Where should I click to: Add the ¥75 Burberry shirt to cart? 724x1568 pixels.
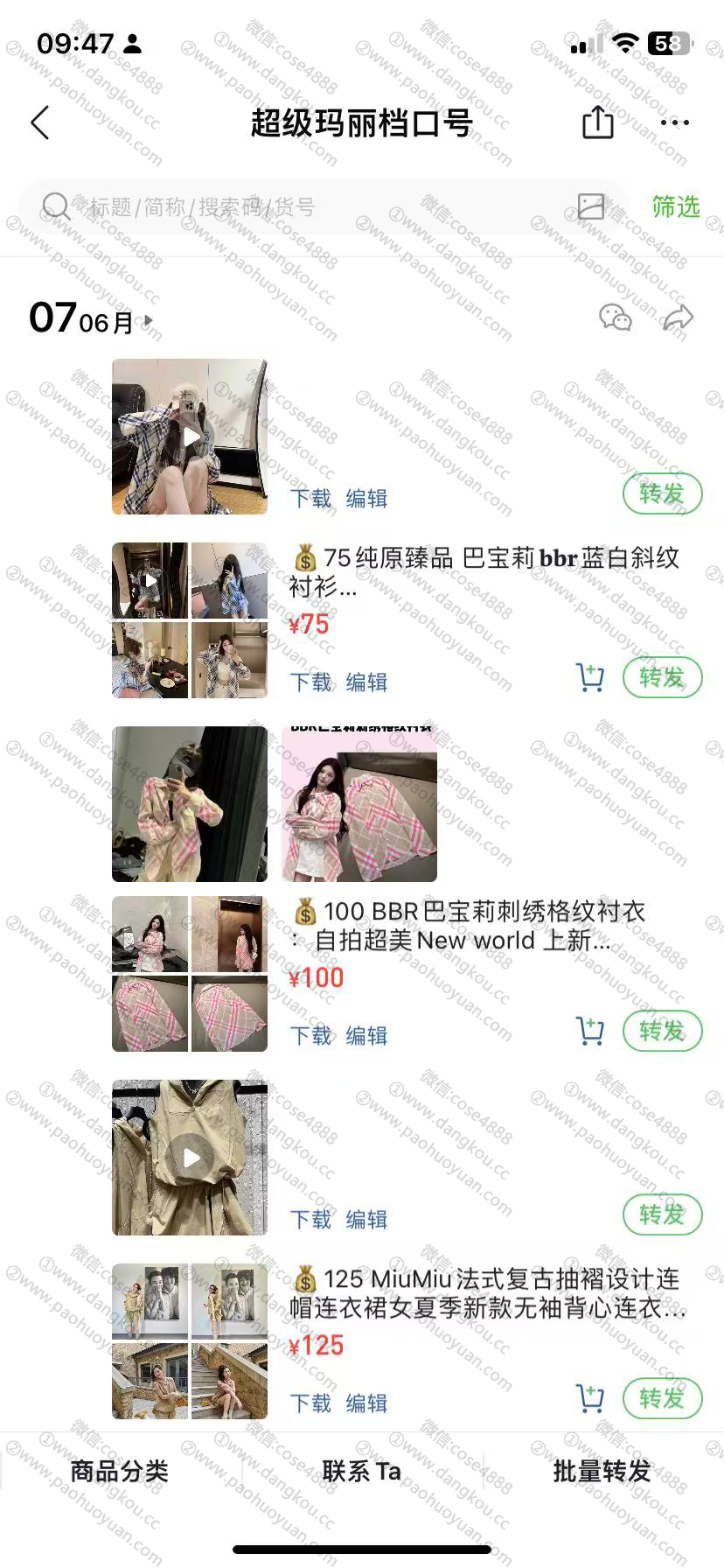(590, 677)
